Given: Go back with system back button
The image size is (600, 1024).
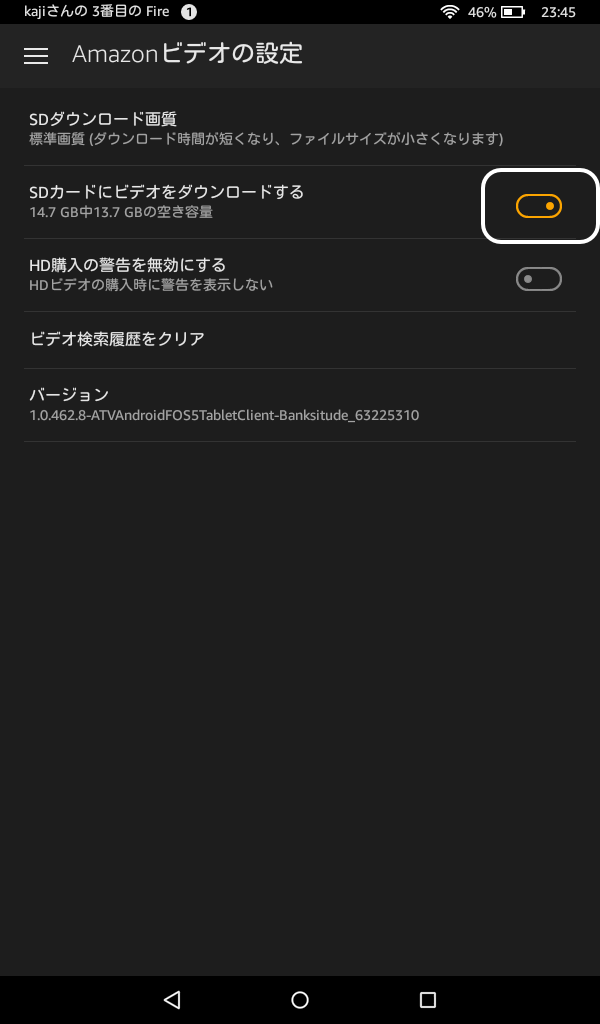Looking at the screenshot, I should pos(172,999).
